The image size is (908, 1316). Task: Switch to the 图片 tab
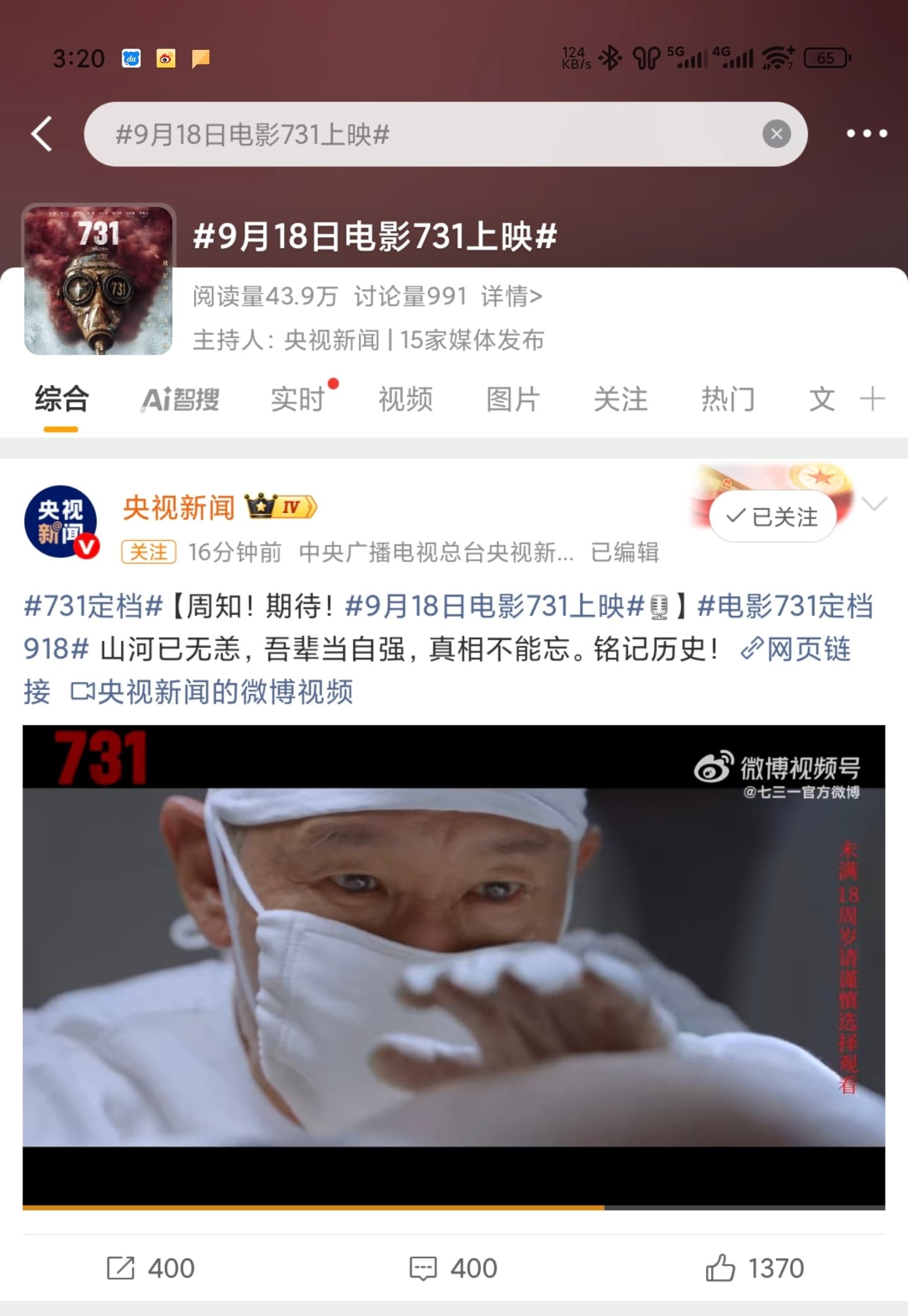click(x=513, y=399)
